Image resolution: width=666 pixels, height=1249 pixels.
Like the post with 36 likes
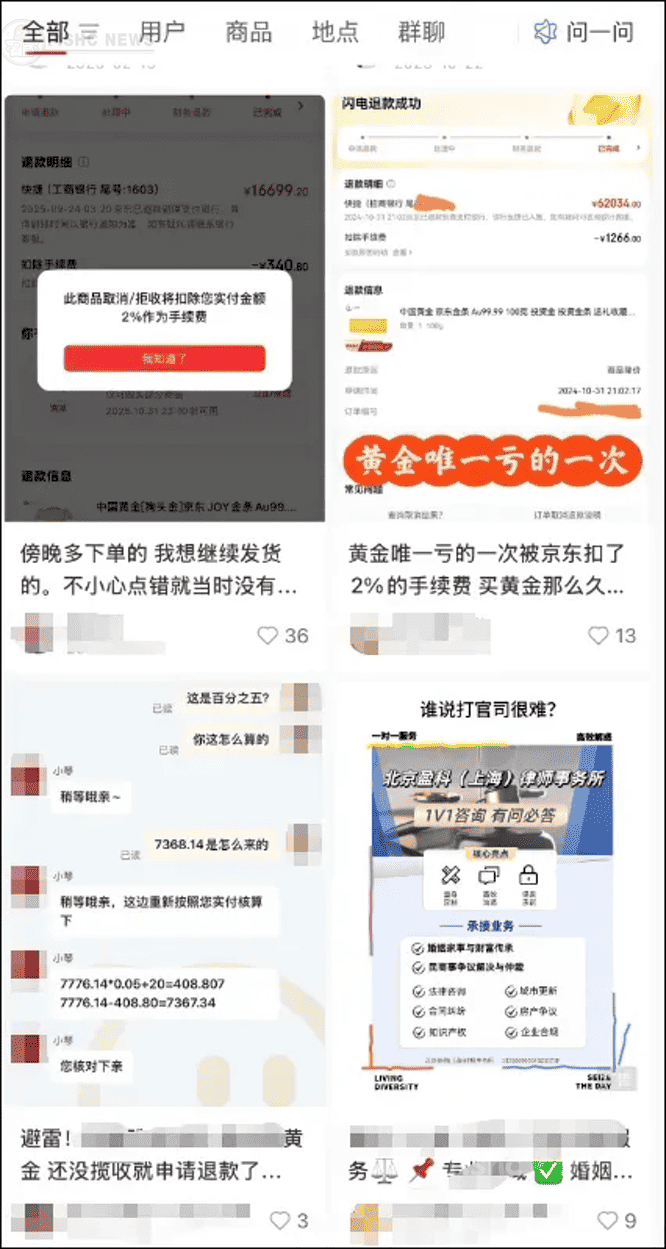click(268, 635)
